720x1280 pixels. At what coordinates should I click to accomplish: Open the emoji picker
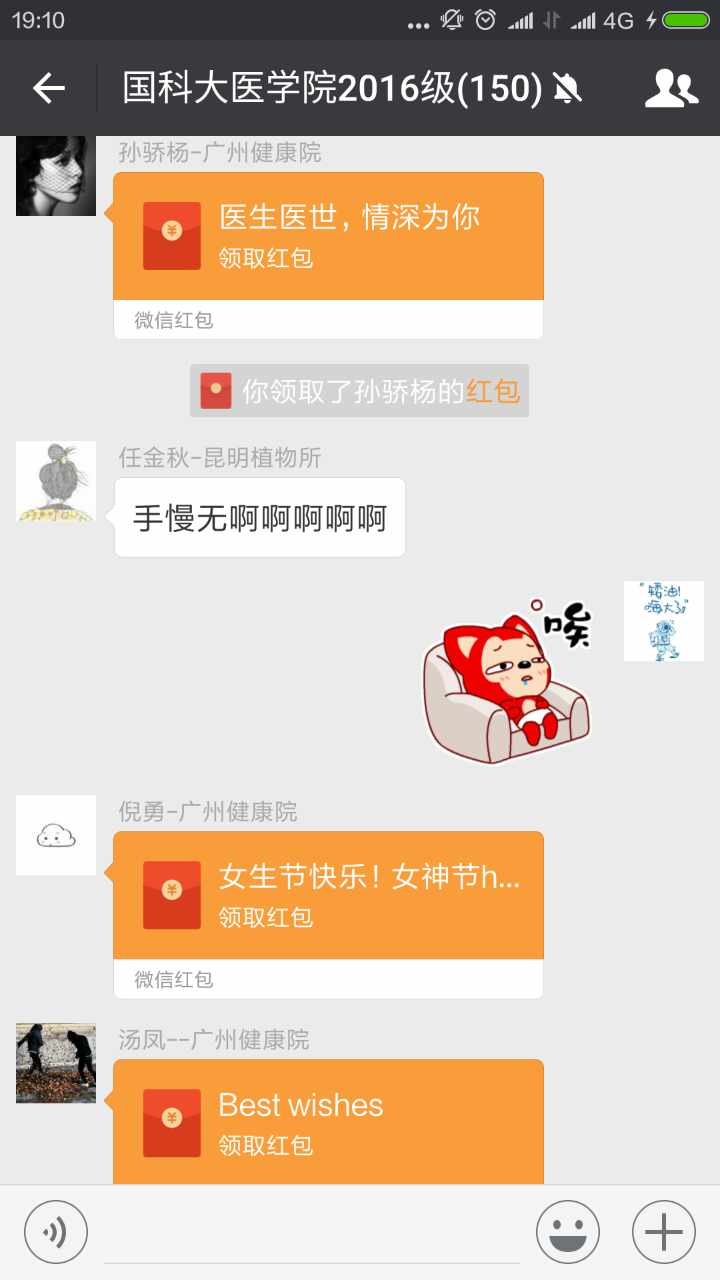(568, 1232)
